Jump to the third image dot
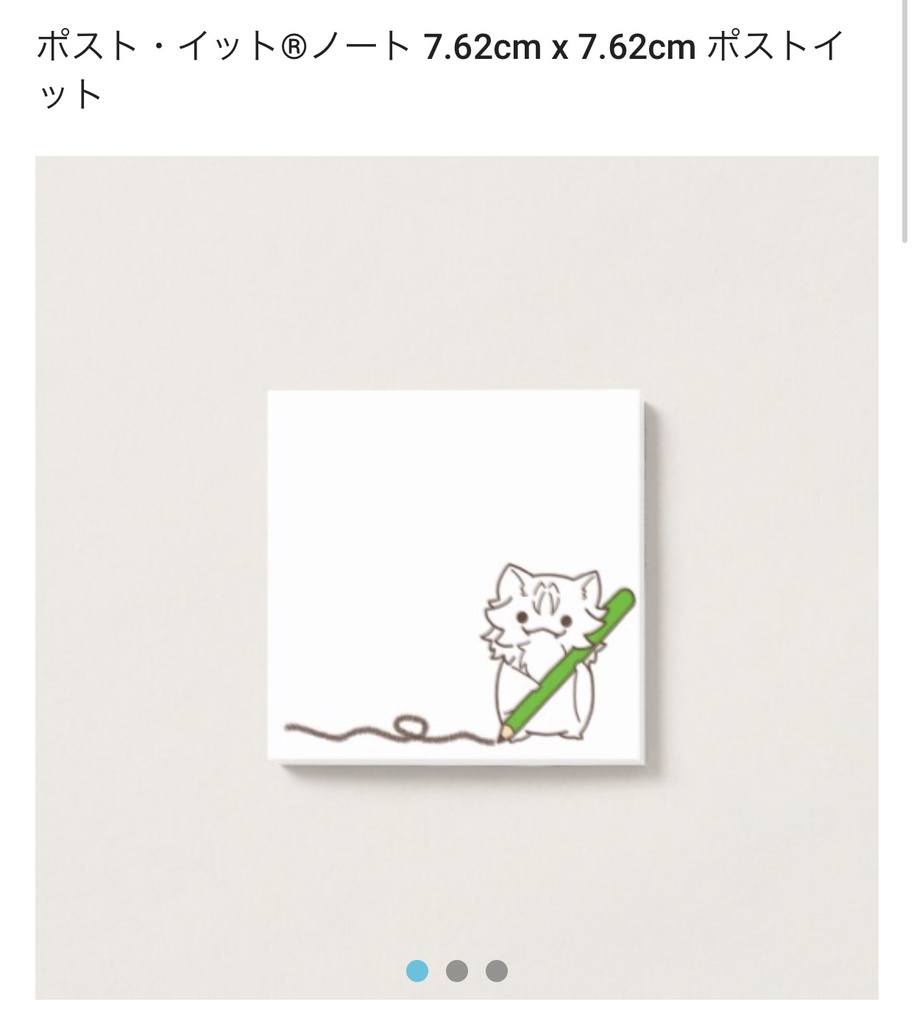This screenshot has height=1024, width=914. [x=497, y=970]
